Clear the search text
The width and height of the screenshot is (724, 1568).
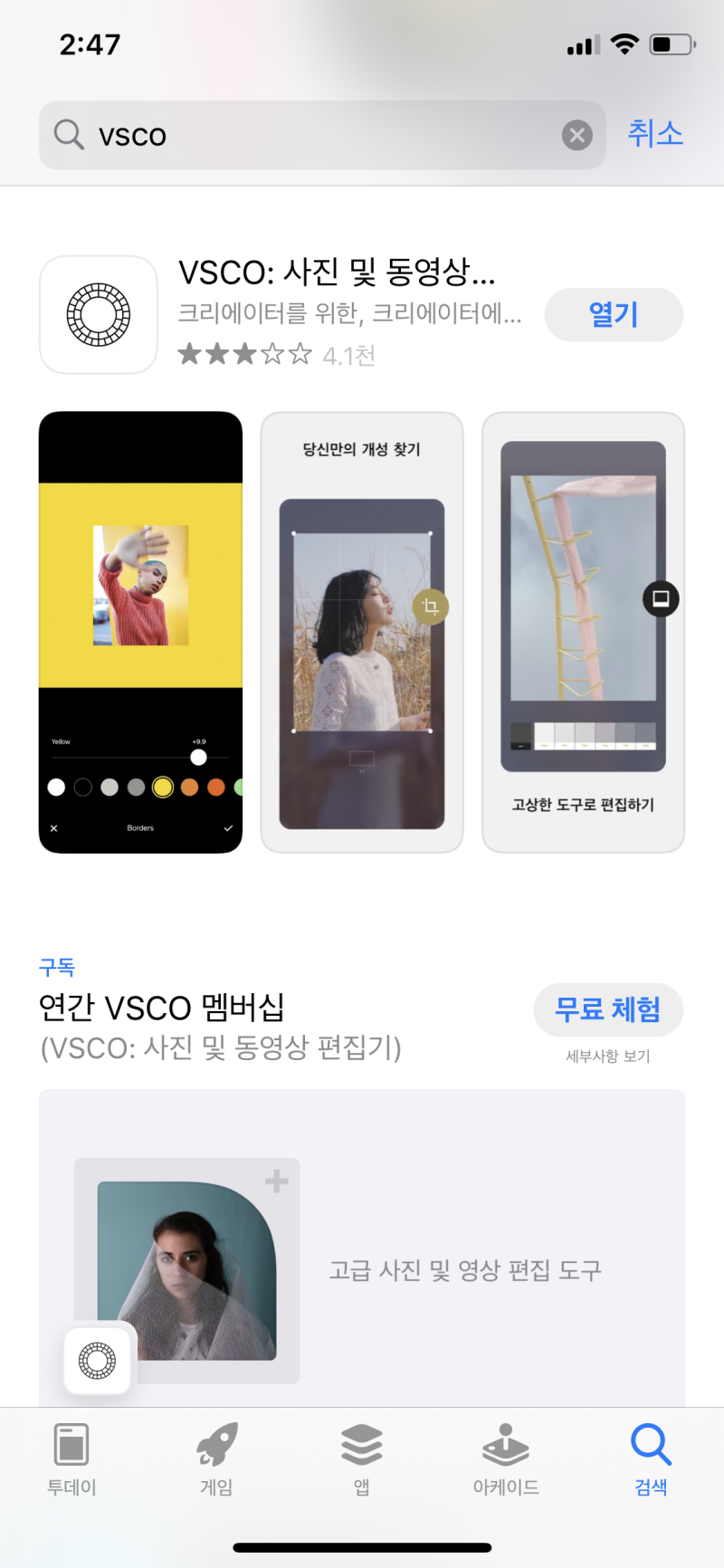tap(577, 135)
